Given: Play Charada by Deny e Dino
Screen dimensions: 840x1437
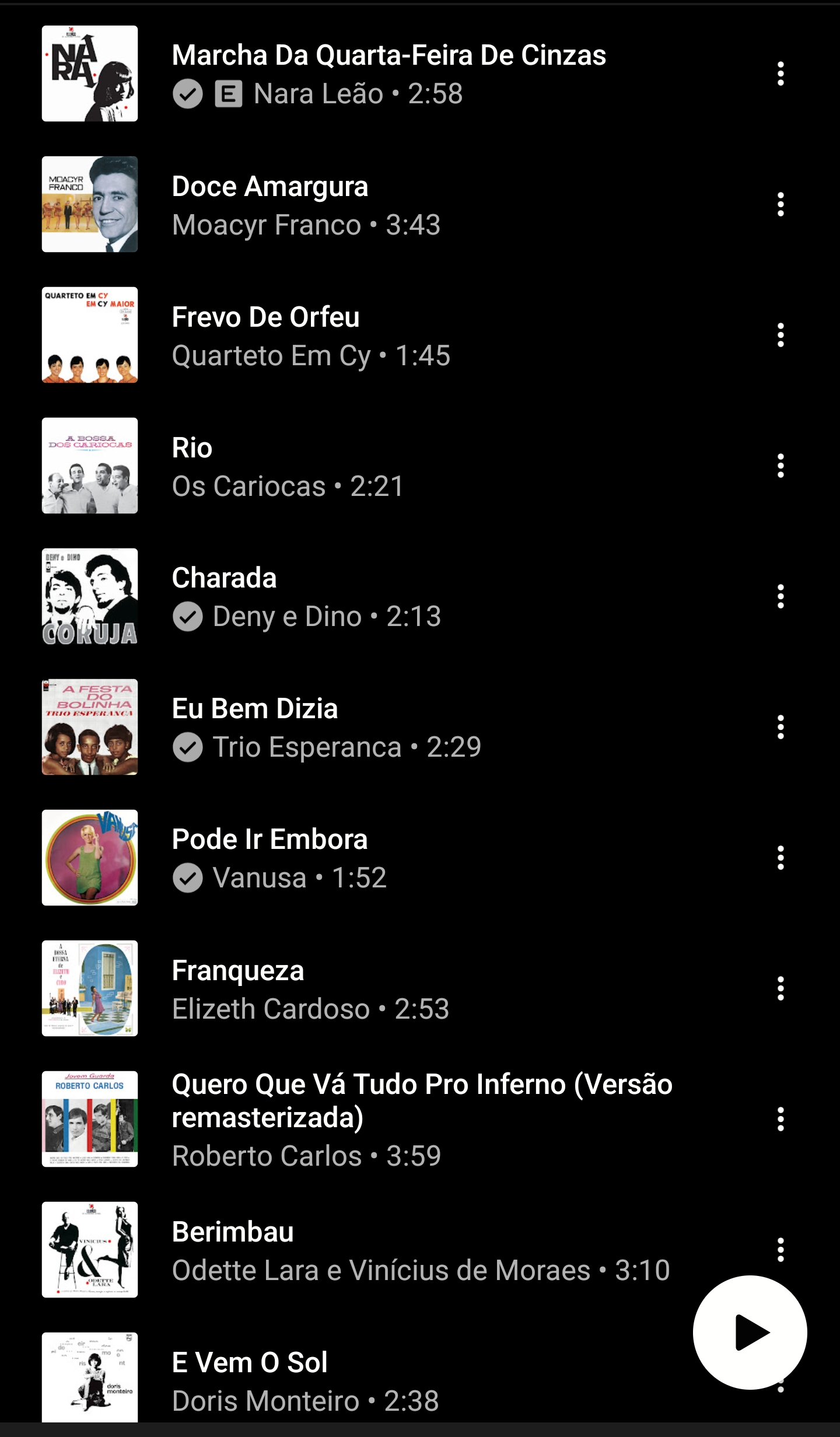Looking at the screenshot, I should click(x=224, y=579).
